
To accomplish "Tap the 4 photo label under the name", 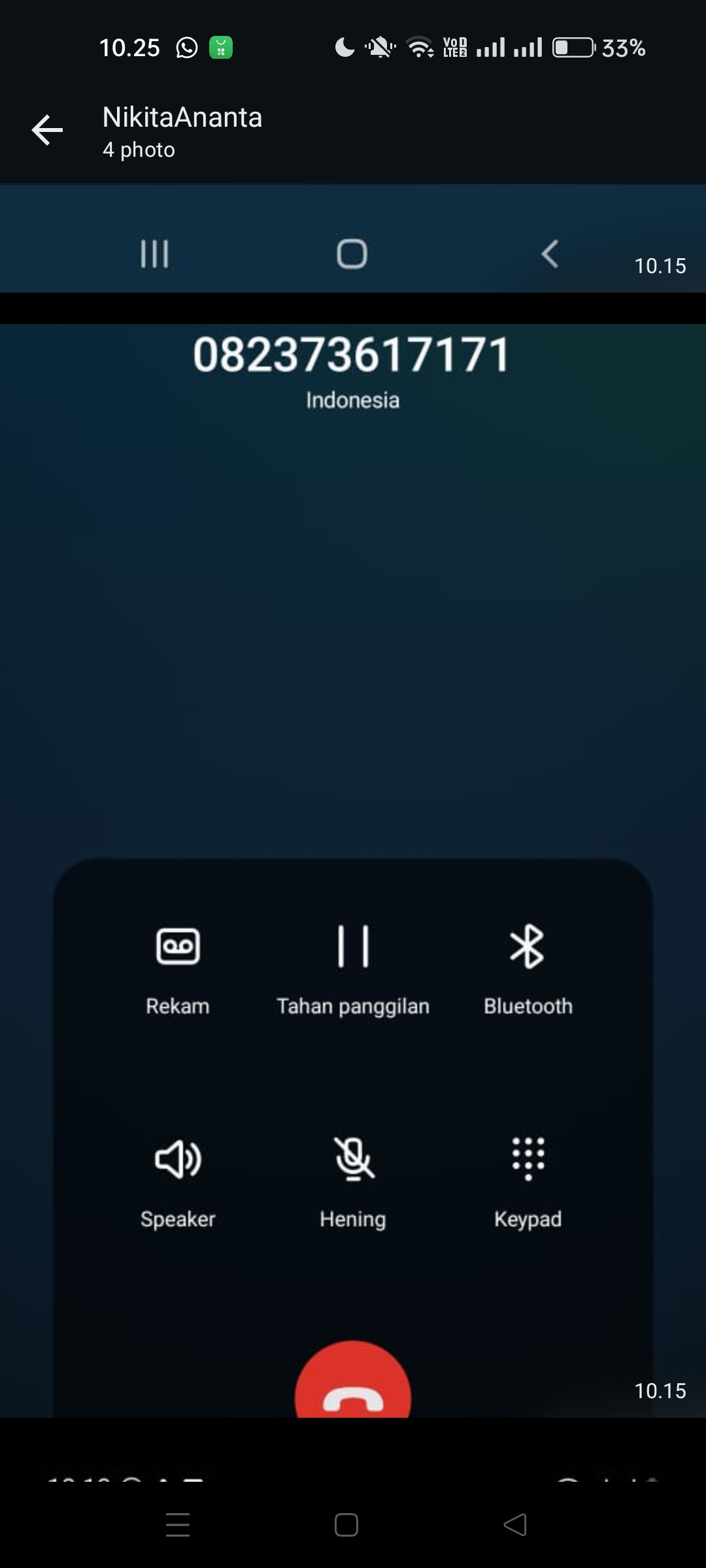I will pyautogui.click(x=138, y=150).
